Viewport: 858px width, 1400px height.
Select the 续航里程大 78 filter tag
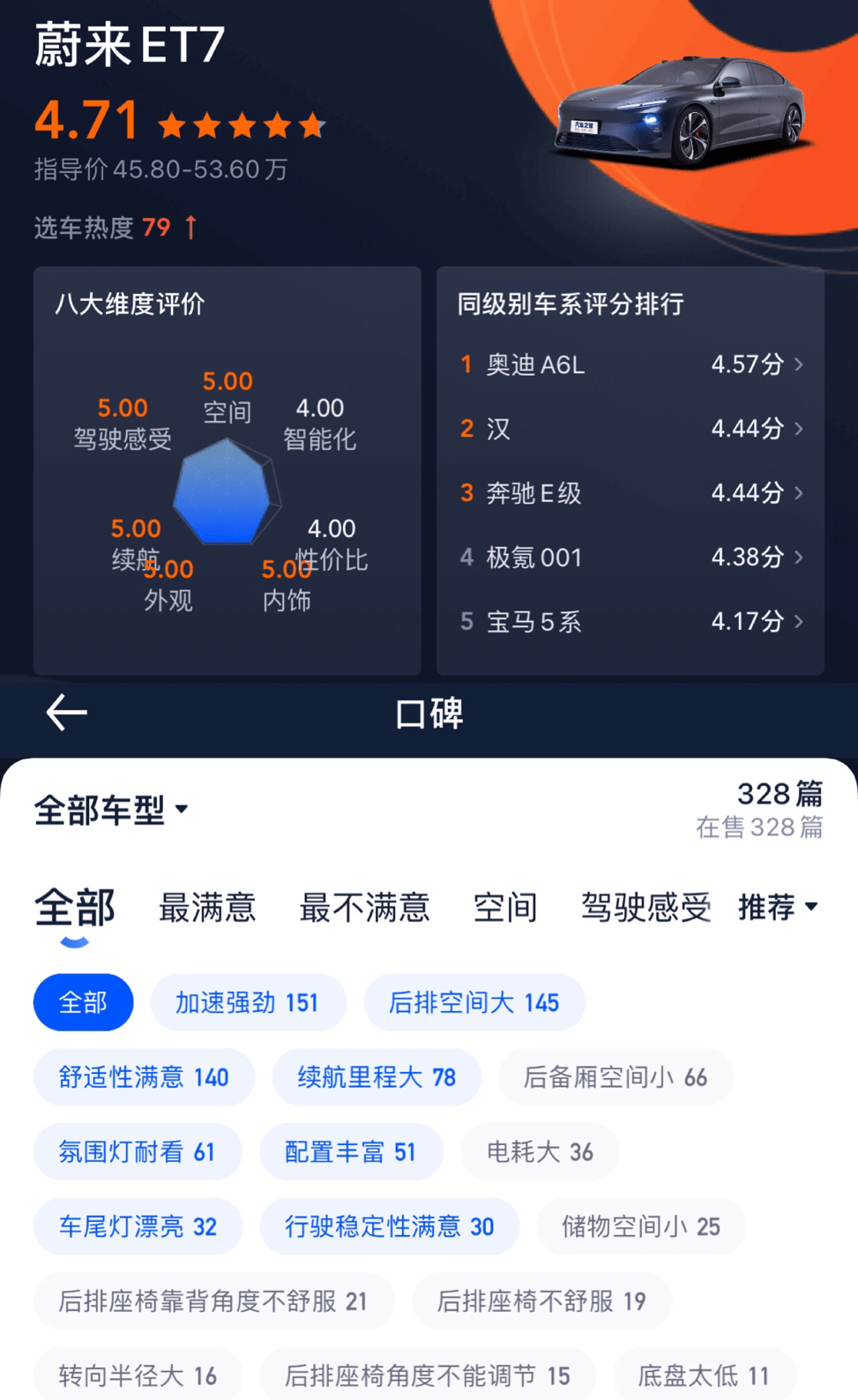click(377, 1077)
